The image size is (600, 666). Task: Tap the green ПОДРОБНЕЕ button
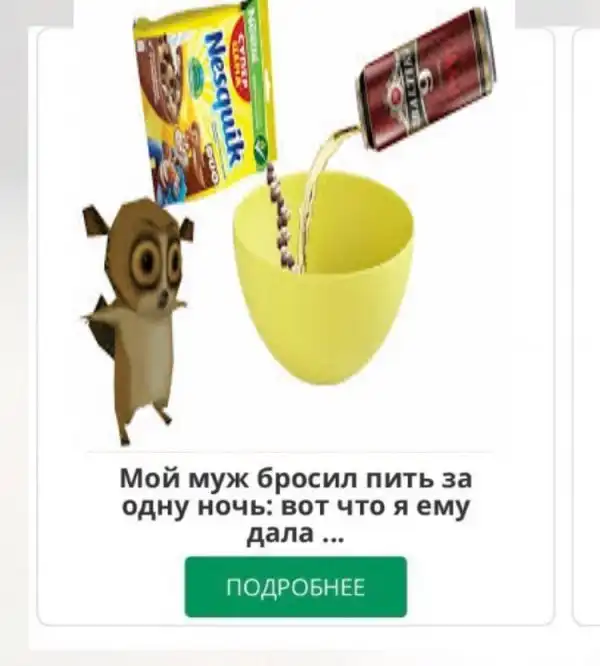[296, 587]
